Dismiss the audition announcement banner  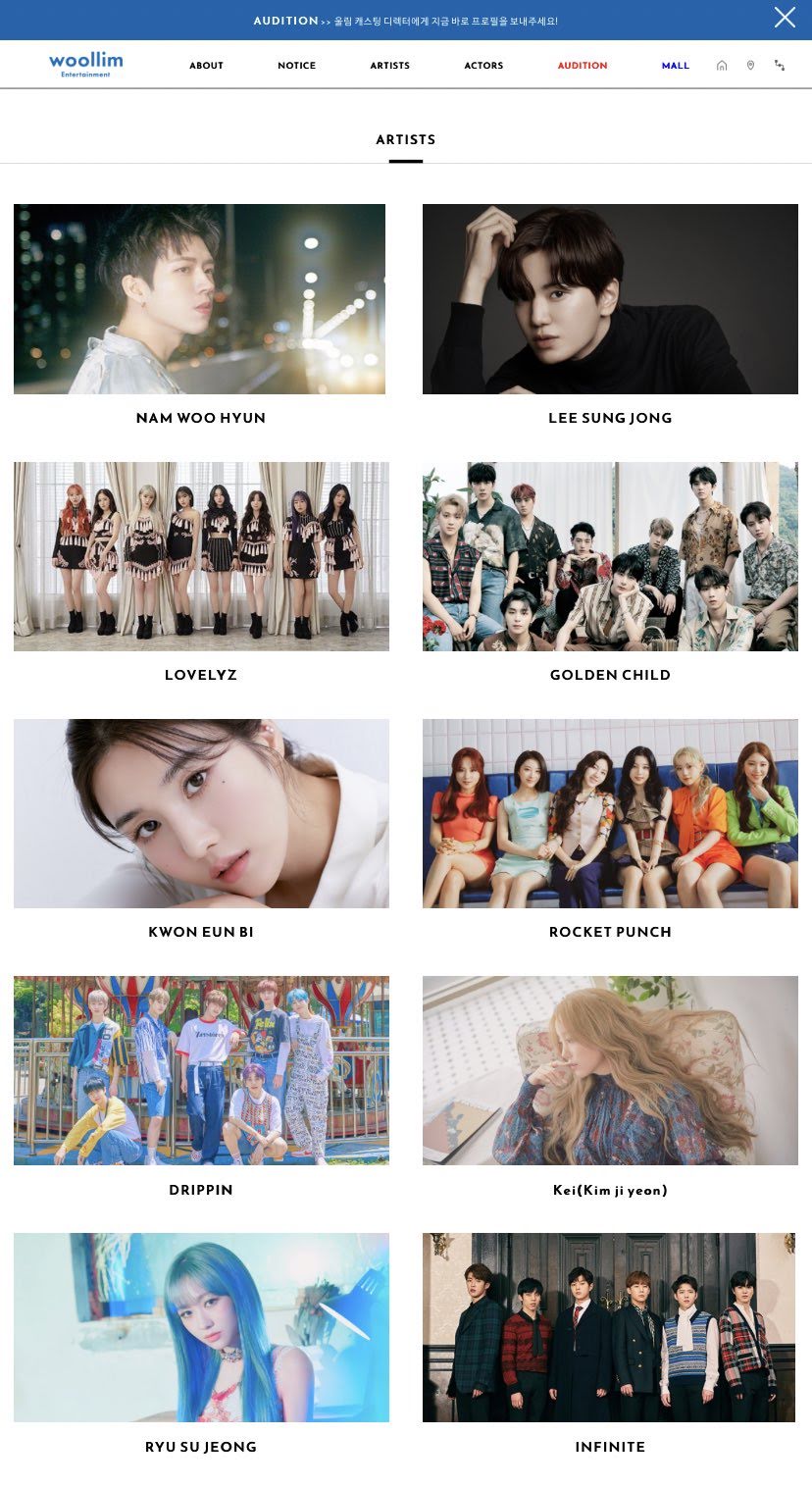(x=785, y=18)
